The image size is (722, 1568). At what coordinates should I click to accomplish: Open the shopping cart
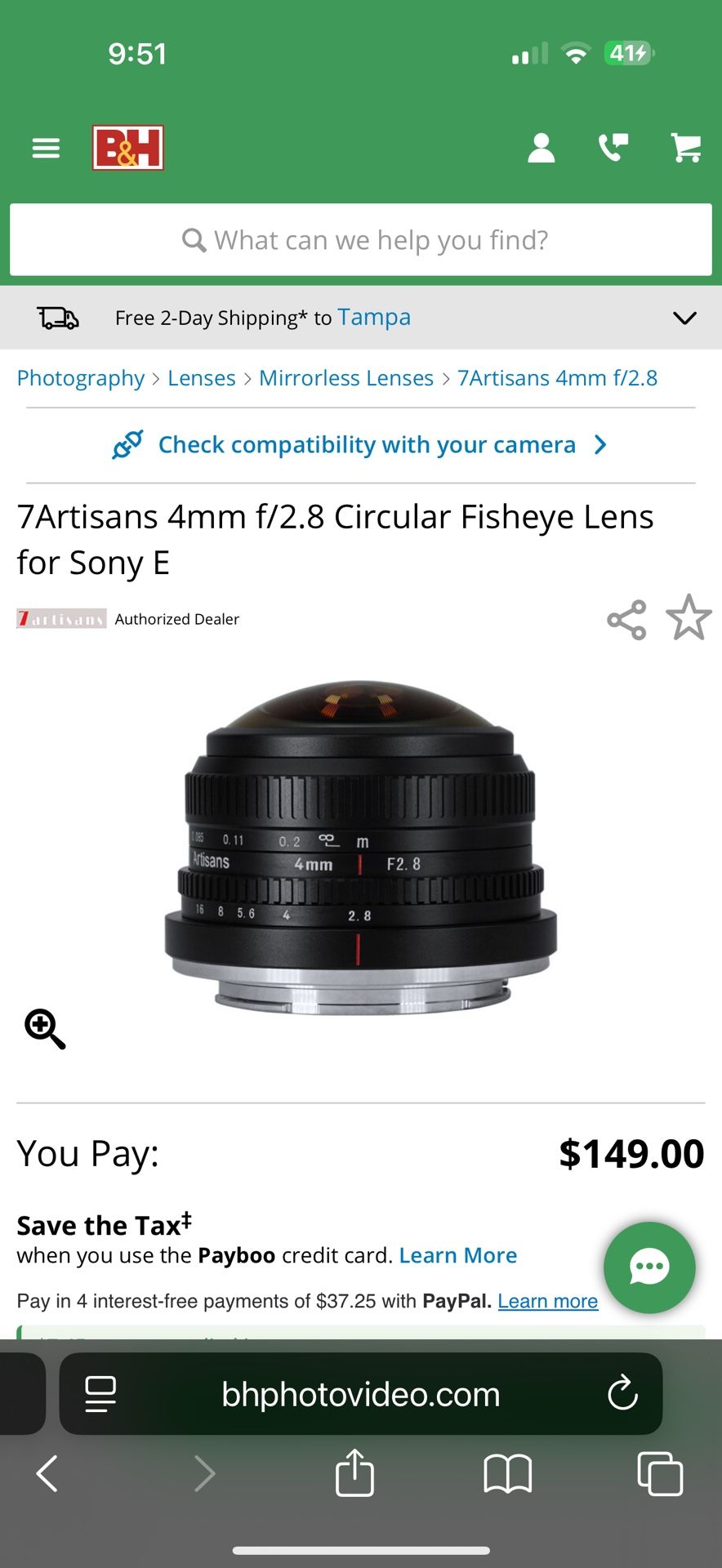tap(685, 148)
